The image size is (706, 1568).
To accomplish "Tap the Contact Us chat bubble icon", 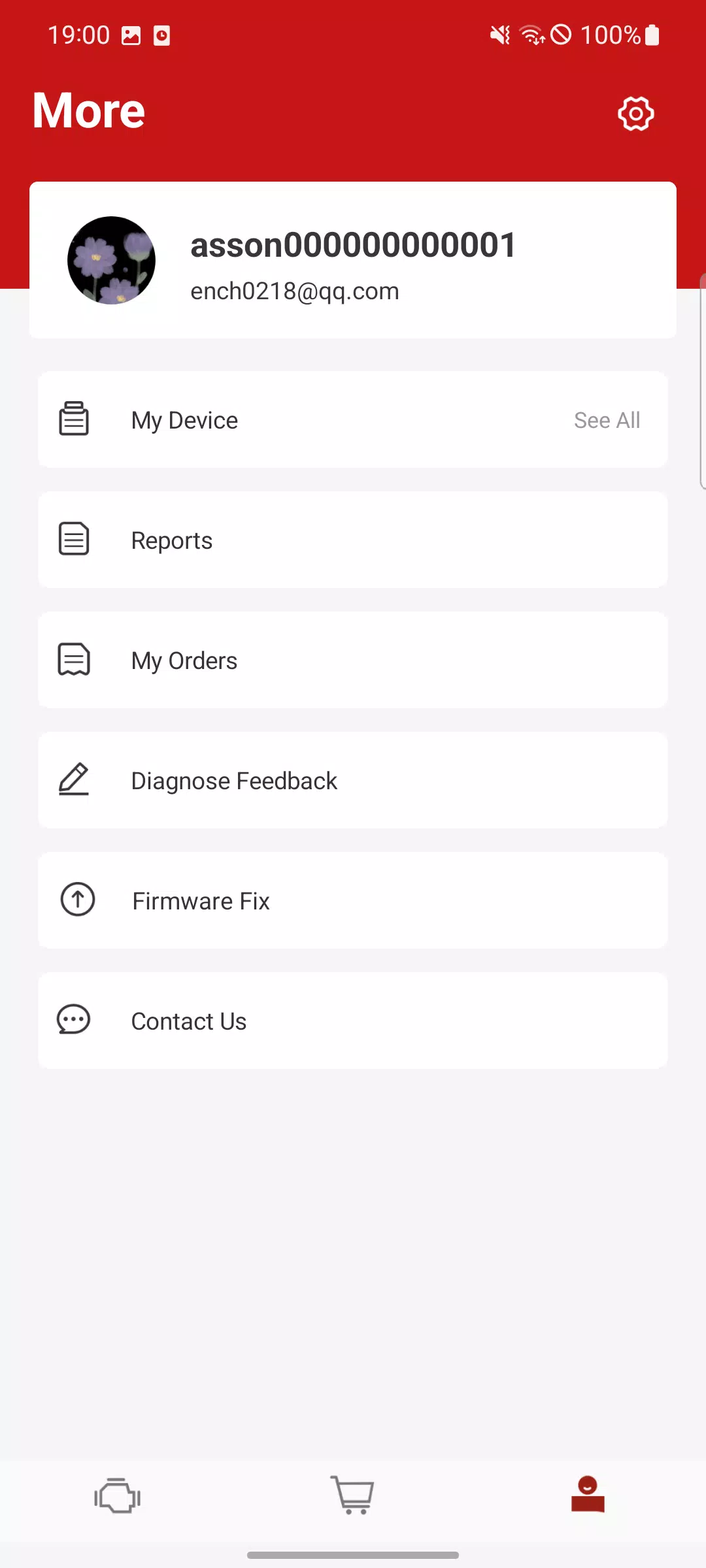I will click(x=73, y=1019).
